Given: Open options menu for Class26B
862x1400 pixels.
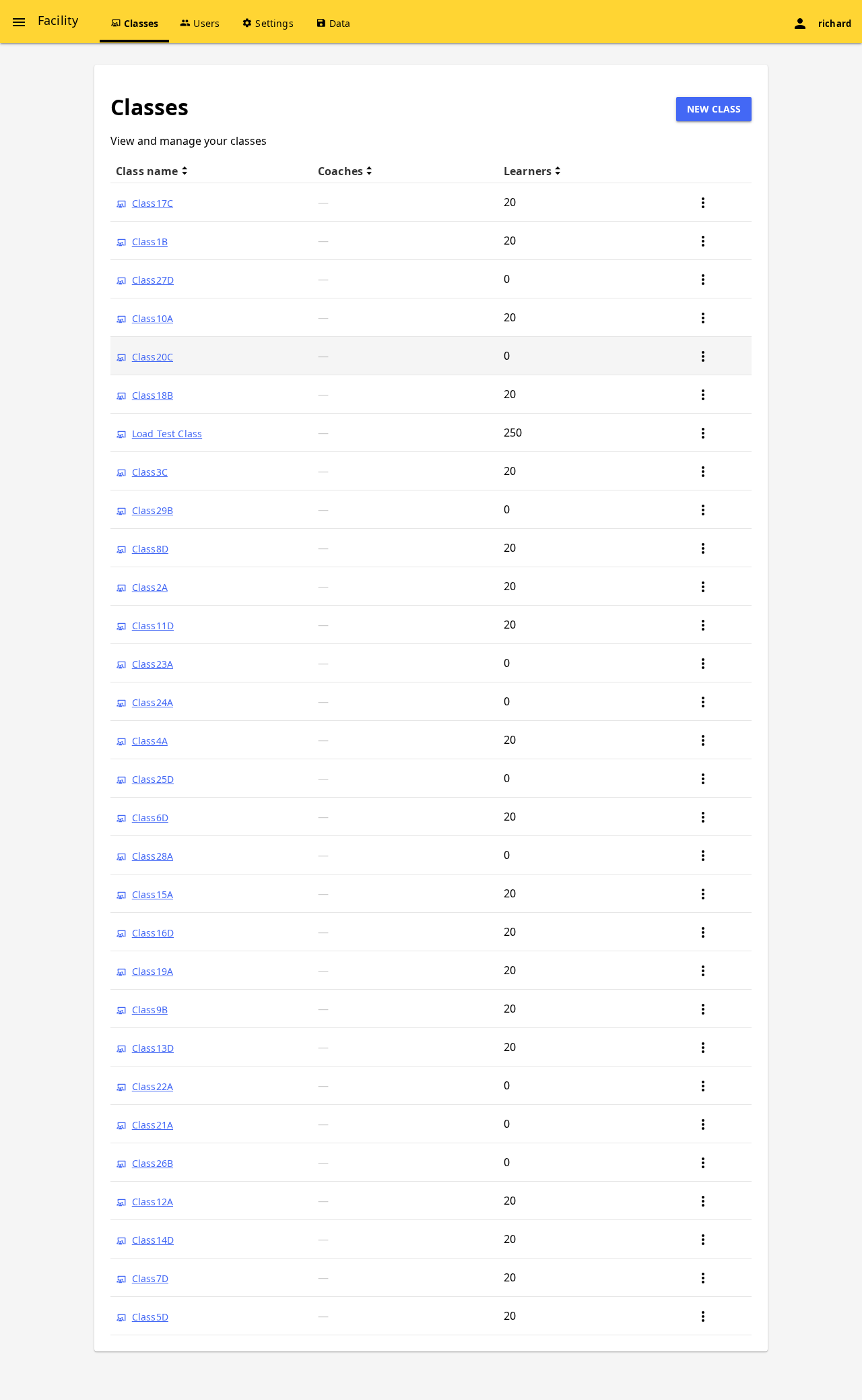Looking at the screenshot, I should click(702, 1163).
